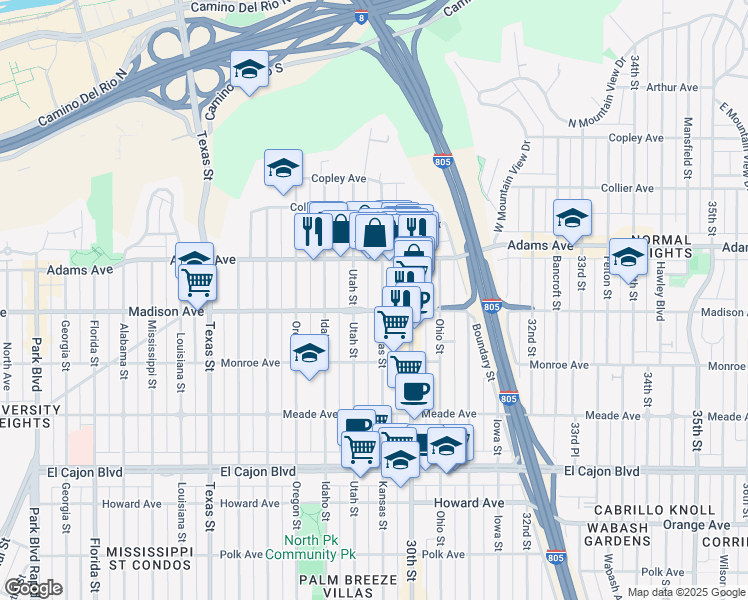Select the school marker near Bancroft St
This screenshot has width=748, height=600.
(572, 218)
